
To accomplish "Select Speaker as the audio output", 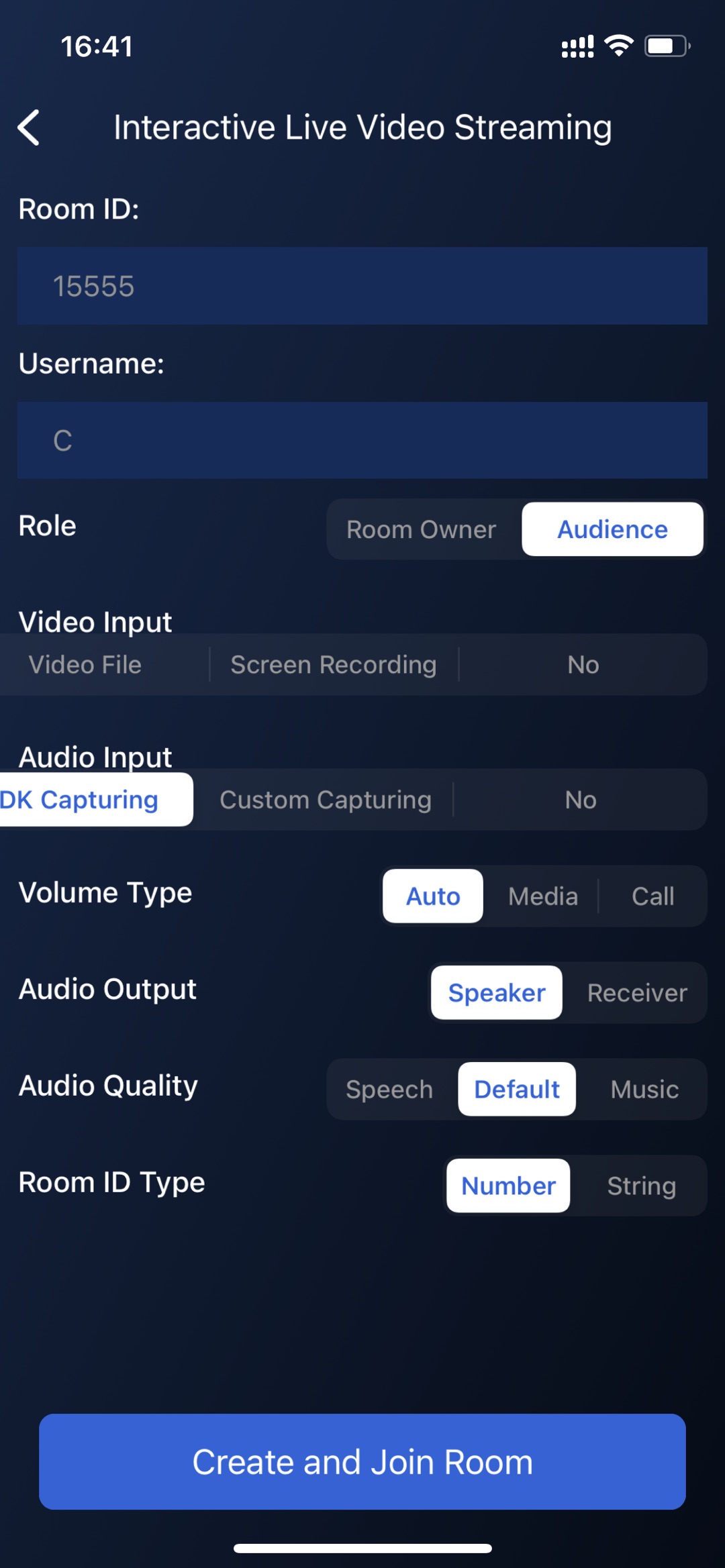I will point(497,993).
